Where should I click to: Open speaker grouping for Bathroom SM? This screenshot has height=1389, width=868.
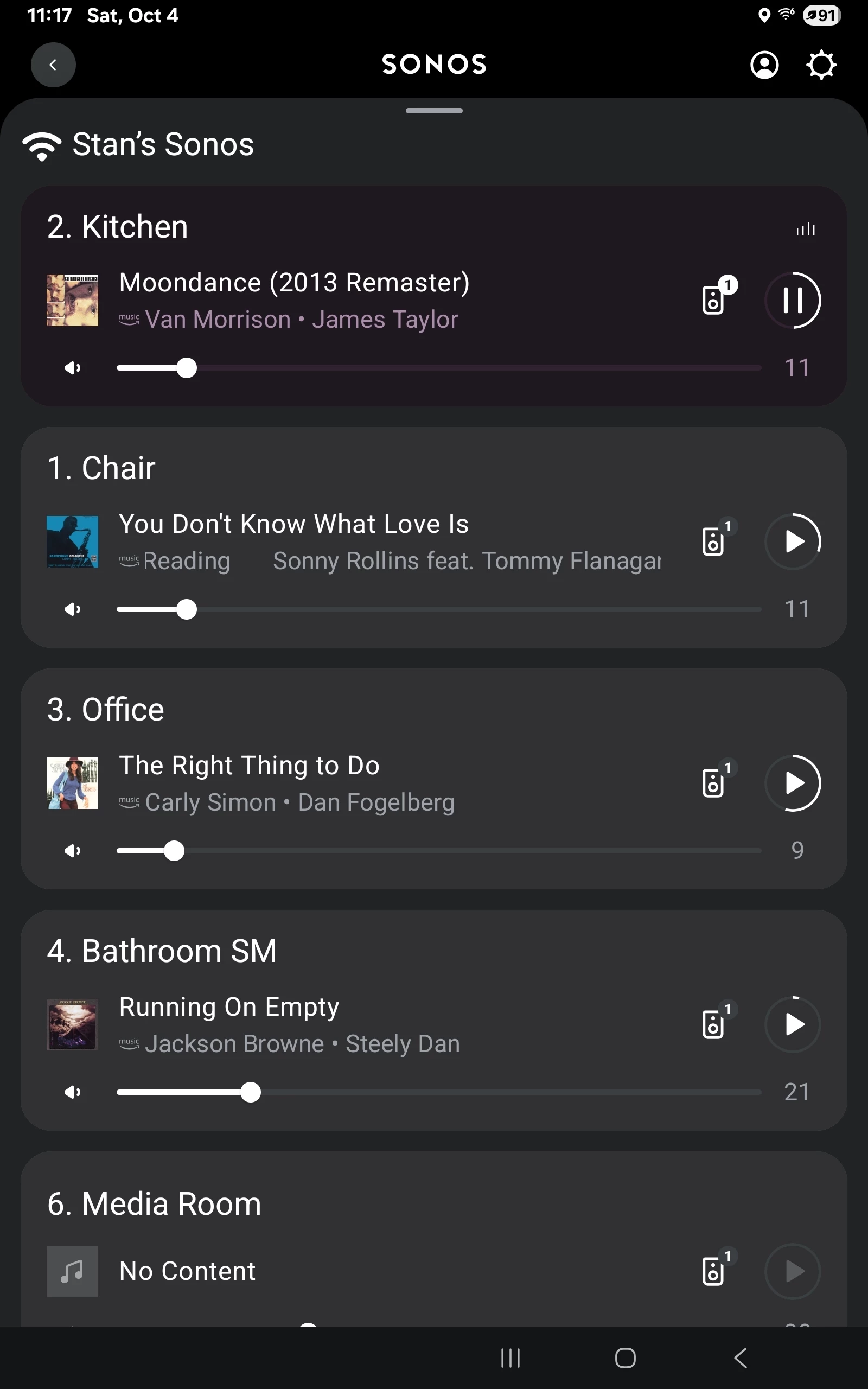pyautogui.click(x=714, y=1024)
